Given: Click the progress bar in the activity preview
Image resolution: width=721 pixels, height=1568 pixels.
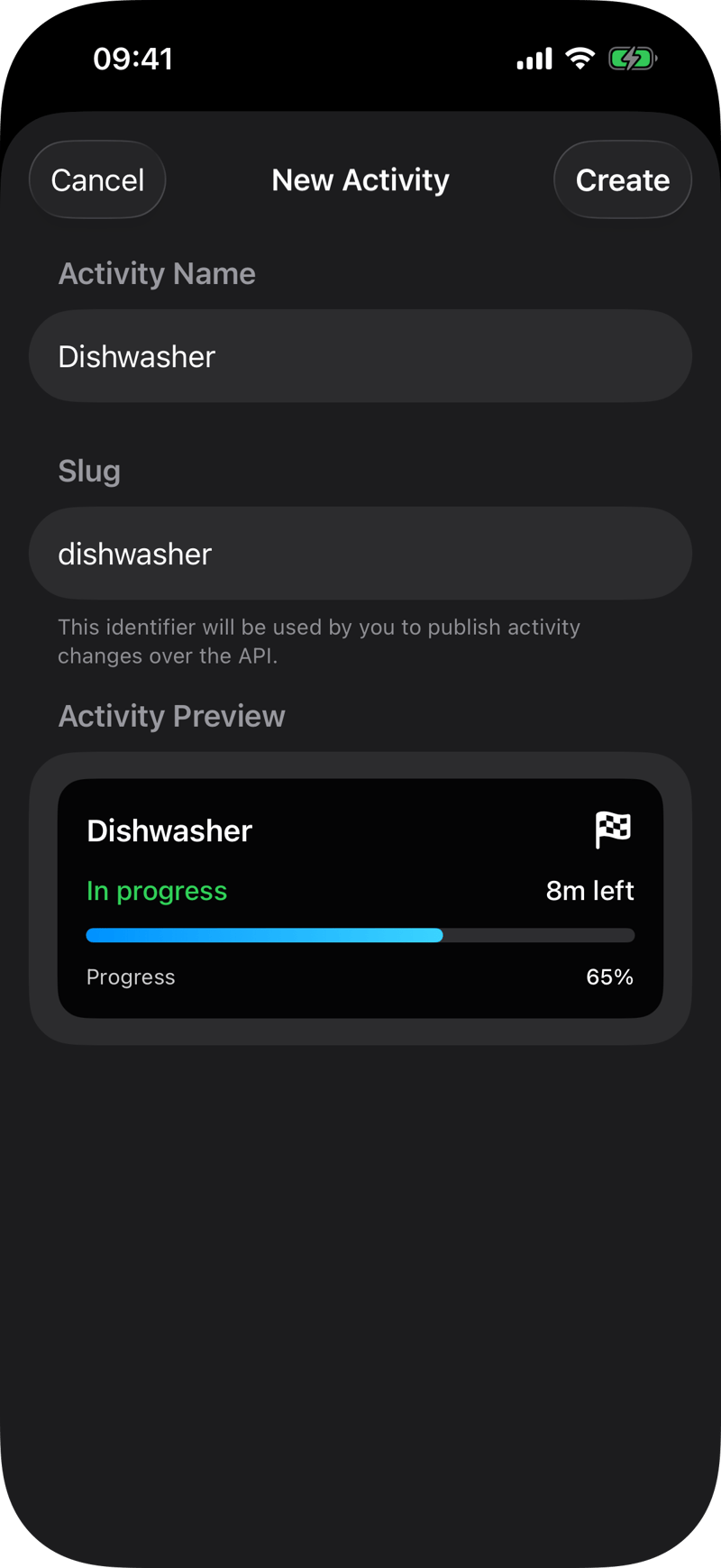Looking at the screenshot, I should point(360,935).
